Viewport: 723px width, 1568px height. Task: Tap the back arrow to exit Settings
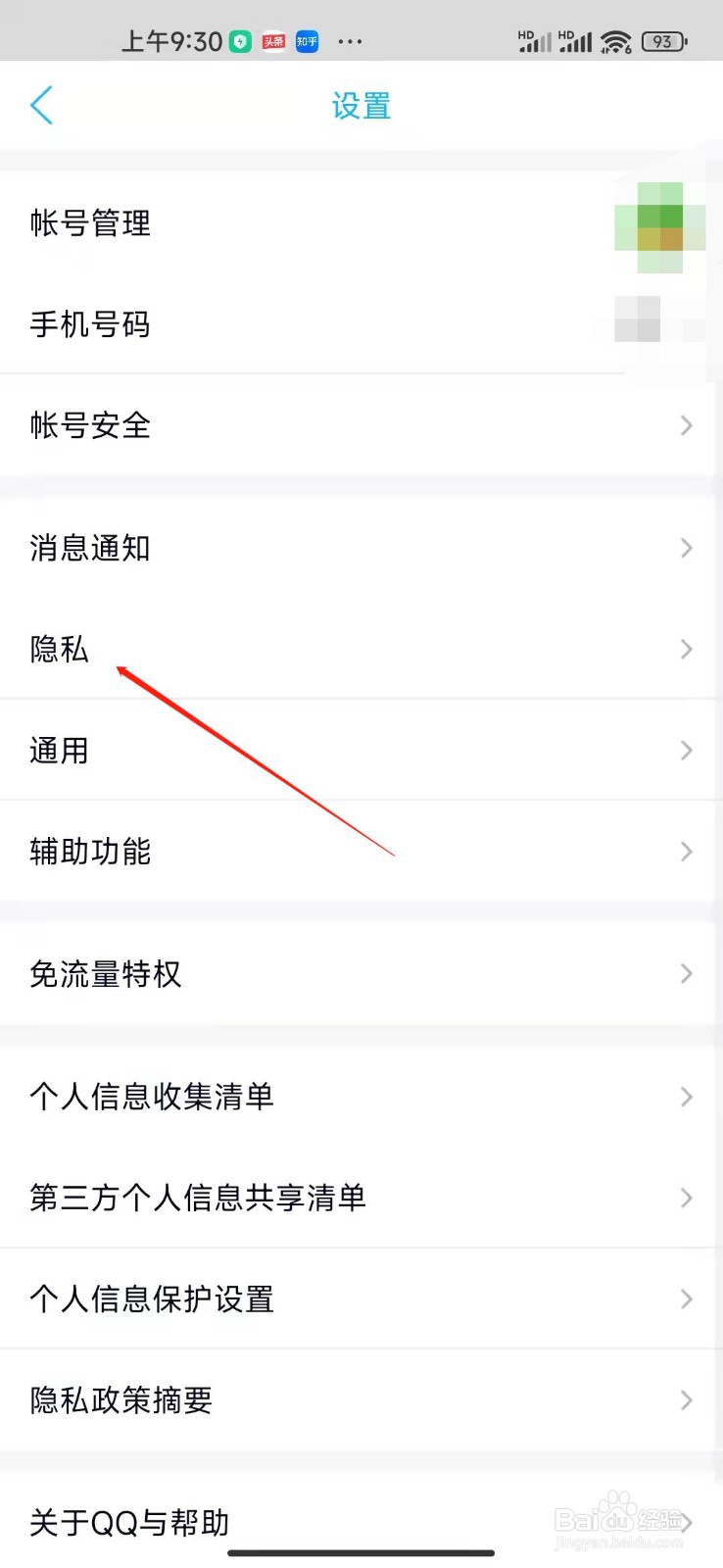point(41,105)
